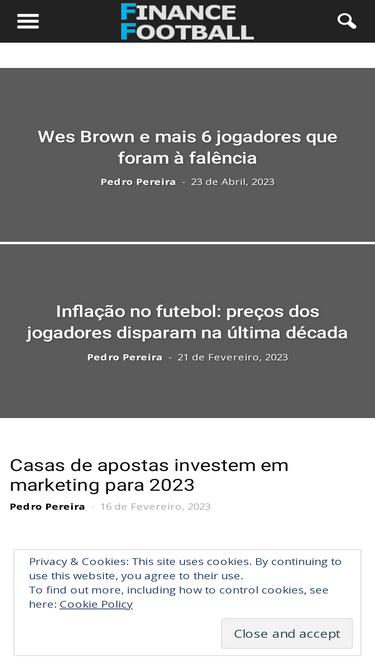This screenshot has width=375, height=667.
Task: Go to Finance Football homepage via logo
Action: click(187, 21)
